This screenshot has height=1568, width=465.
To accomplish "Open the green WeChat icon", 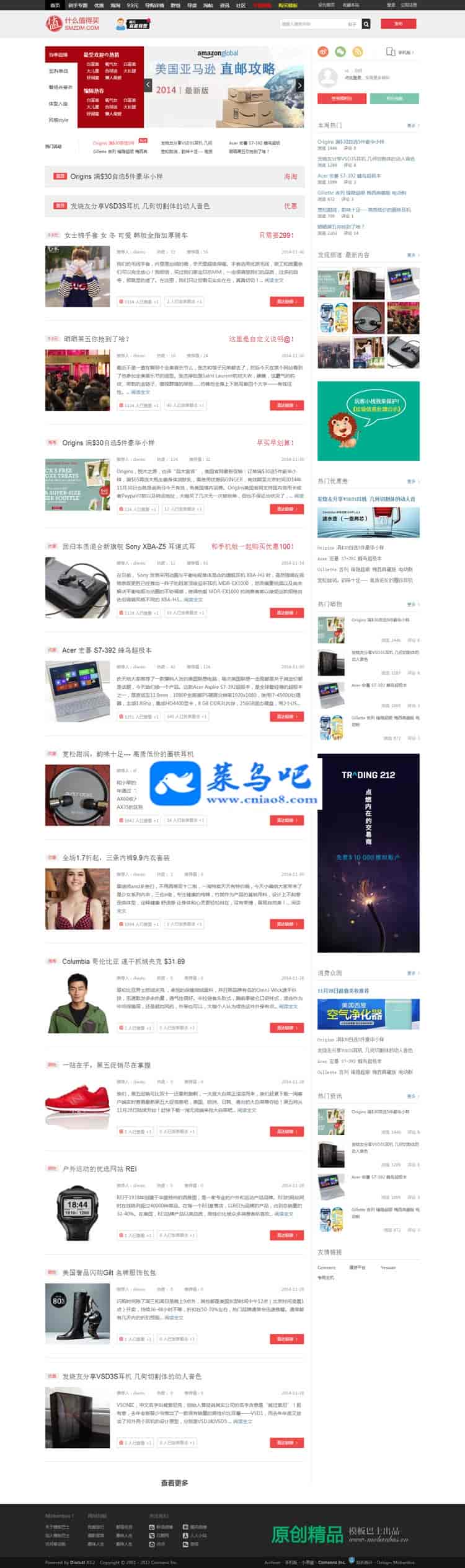I will (340, 52).
